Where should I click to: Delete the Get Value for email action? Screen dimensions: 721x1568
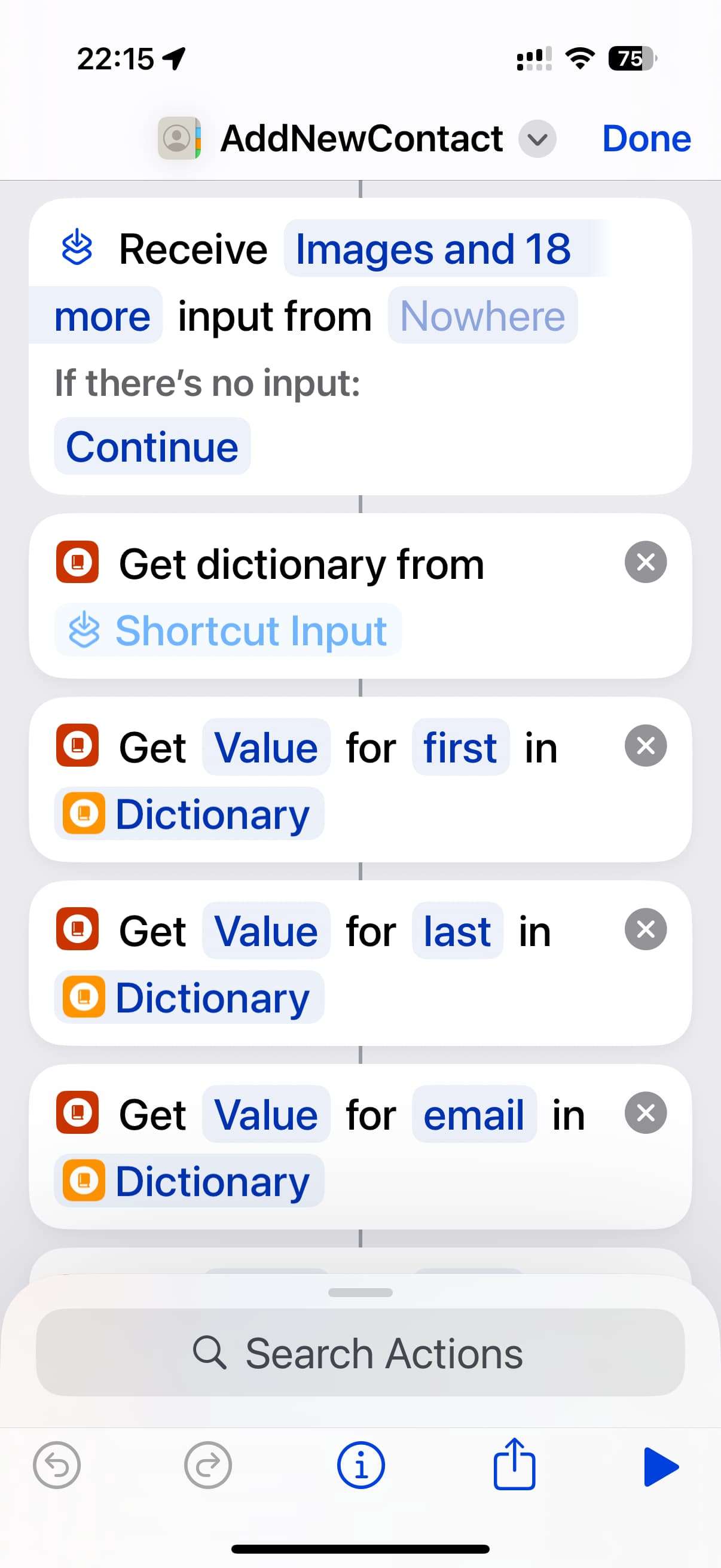[645, 1114]
